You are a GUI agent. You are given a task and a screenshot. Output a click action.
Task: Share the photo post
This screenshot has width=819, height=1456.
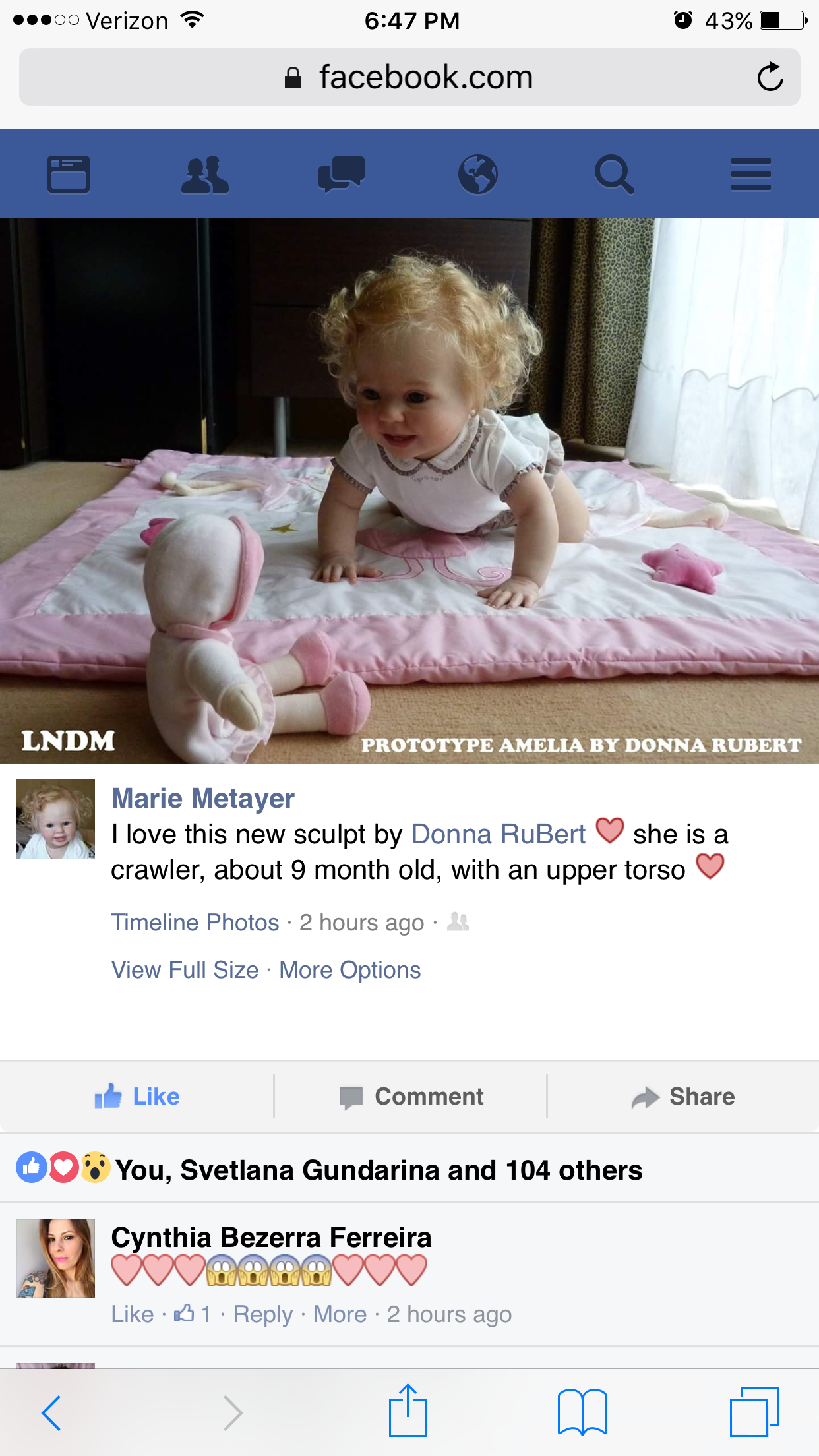point(683,1097)
